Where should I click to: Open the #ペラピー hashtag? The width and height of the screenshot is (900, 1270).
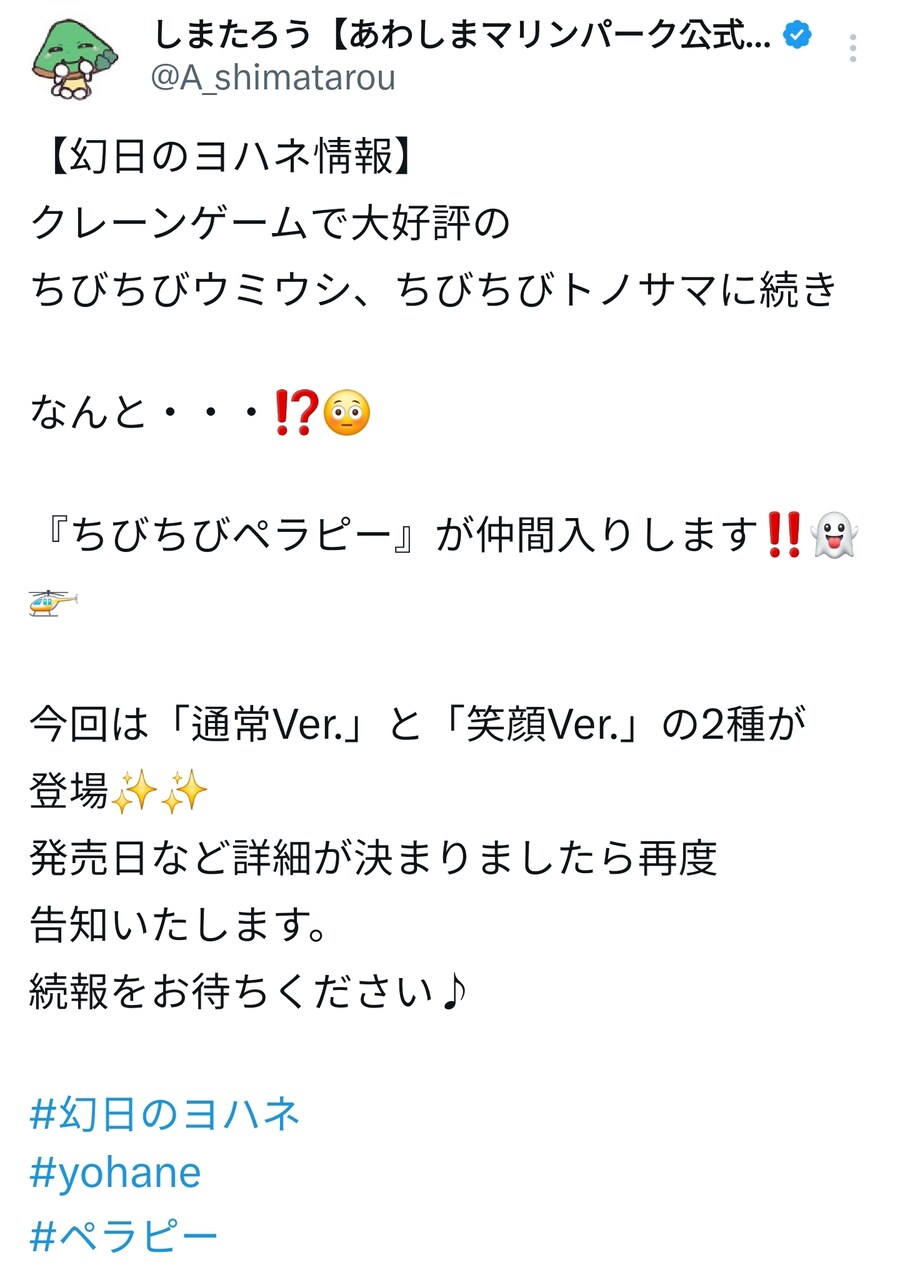coord(124,1236)
